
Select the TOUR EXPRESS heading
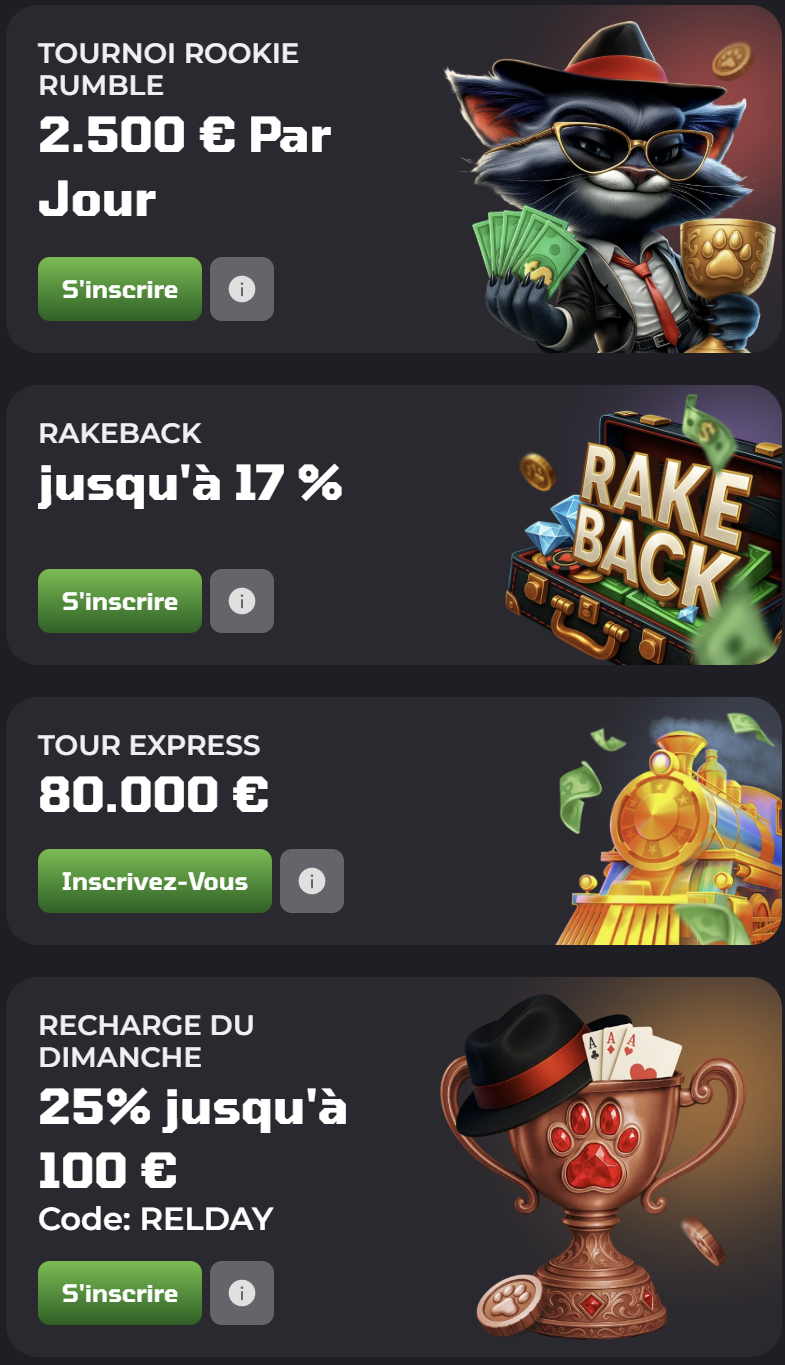pos(149,746)
